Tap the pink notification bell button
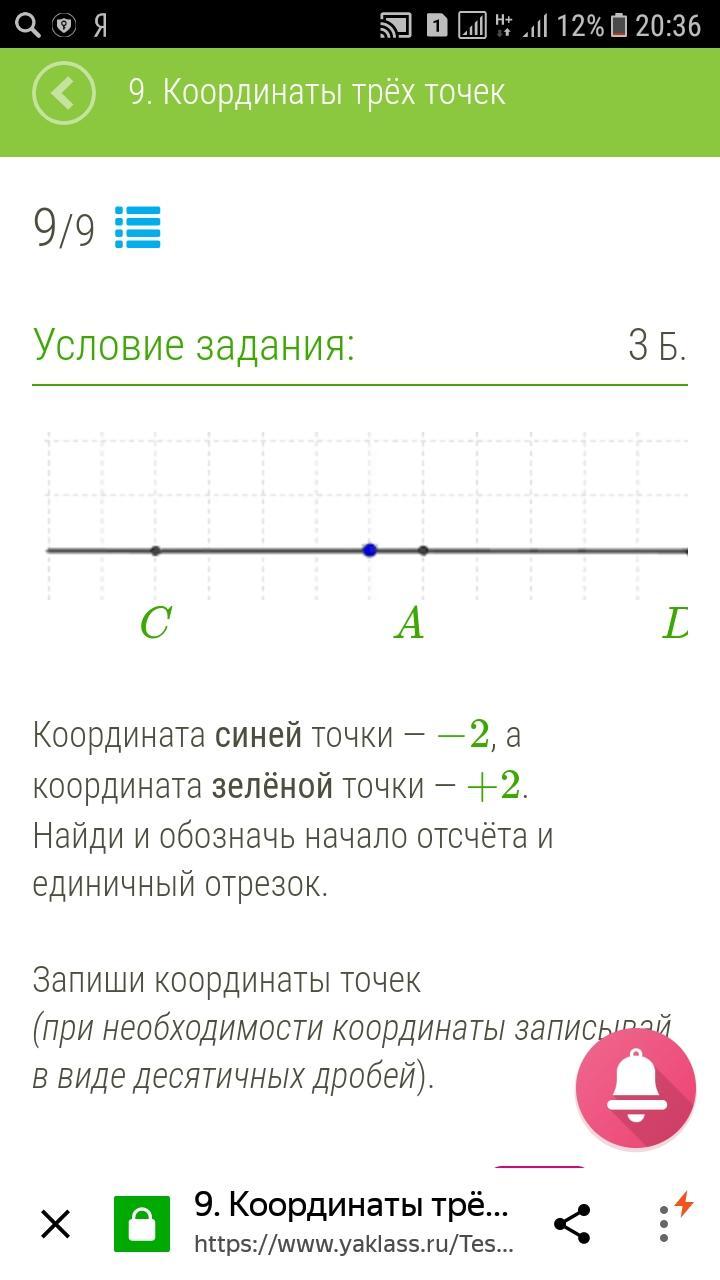The width and height of the screenshot is (720, 1280). (635, 1089)
